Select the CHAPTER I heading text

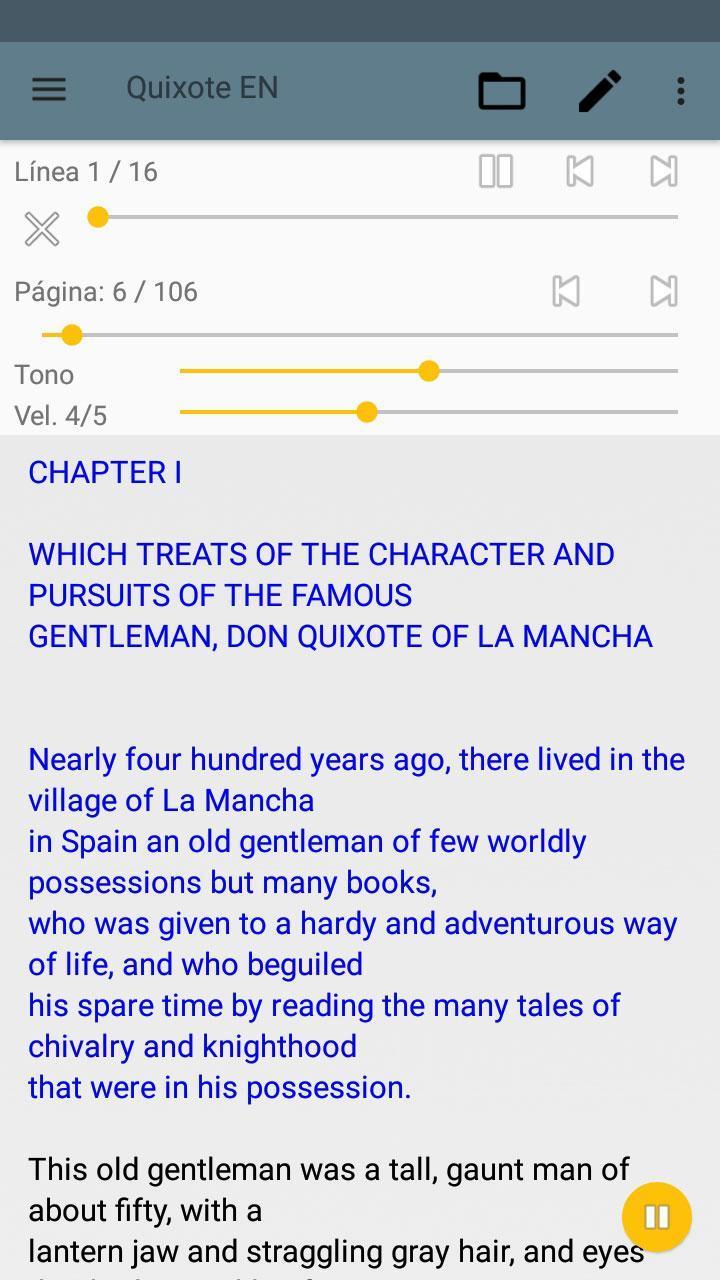(104, 472)
